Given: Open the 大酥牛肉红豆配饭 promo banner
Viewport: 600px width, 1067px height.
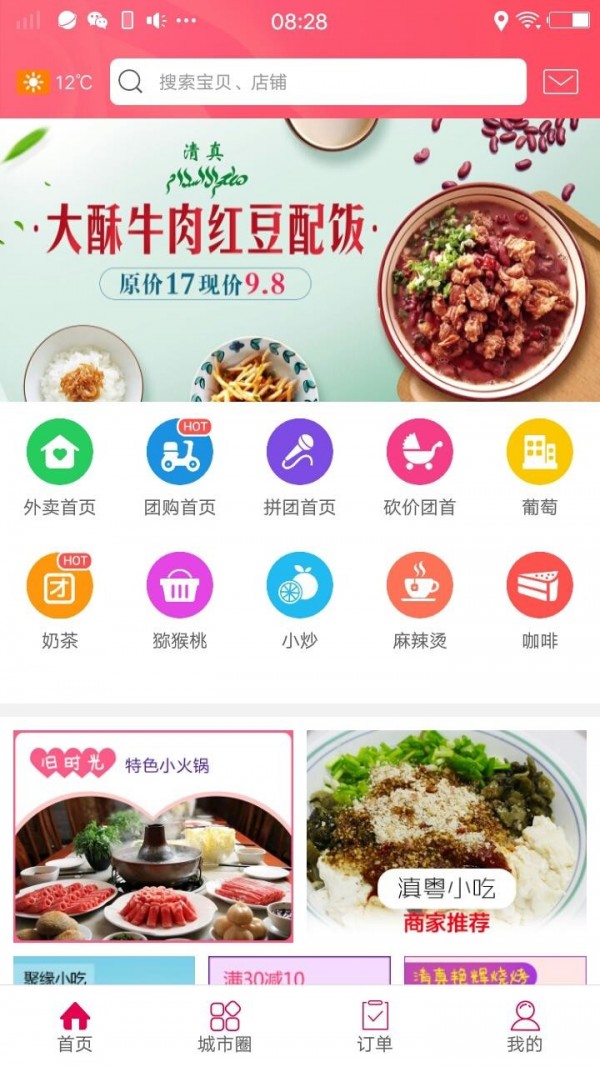Looking at the screenshot, I should pyautogui.click(x=300, y=260).
